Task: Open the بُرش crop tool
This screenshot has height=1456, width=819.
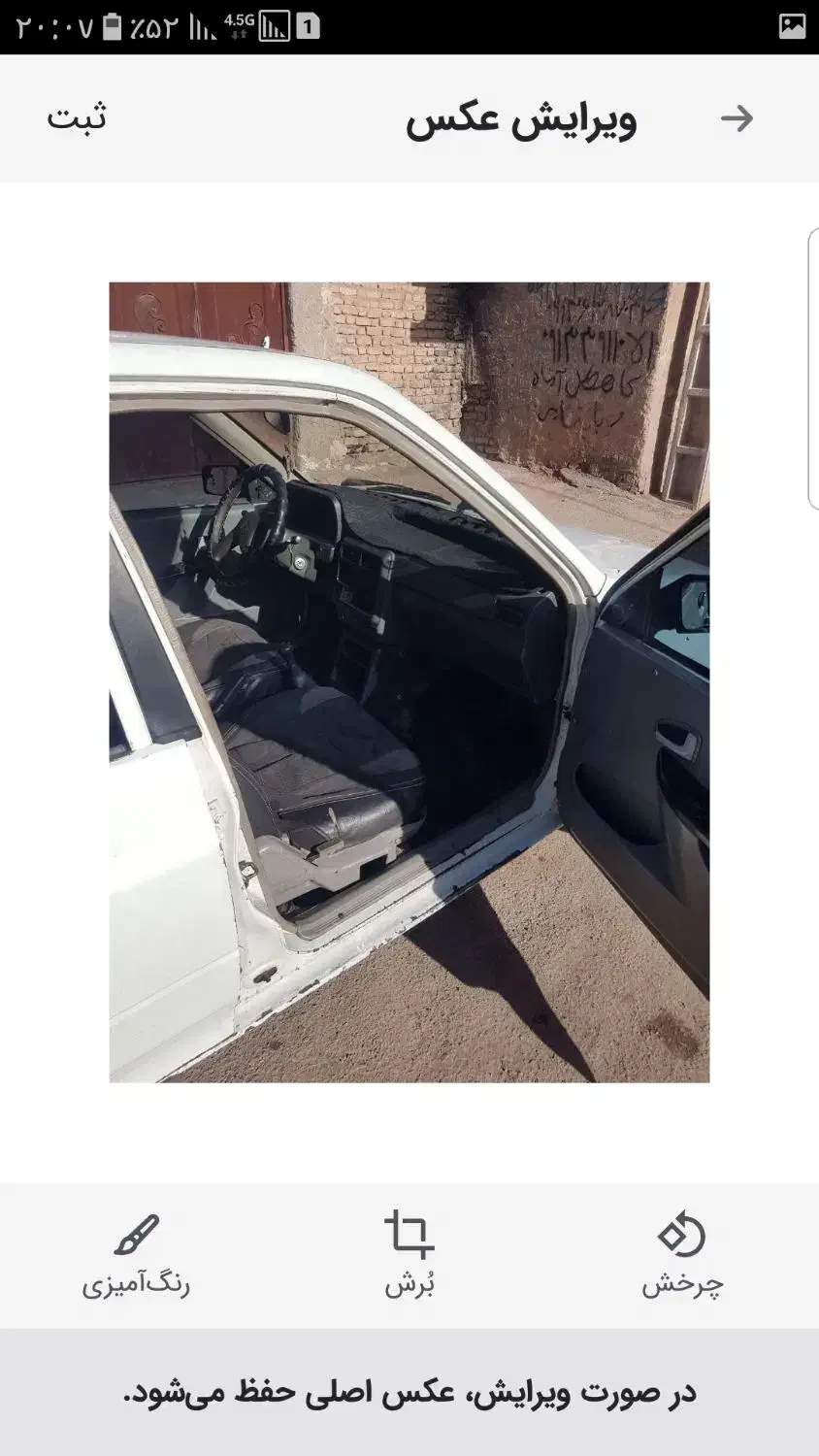Action: (x=409, y=1253)
